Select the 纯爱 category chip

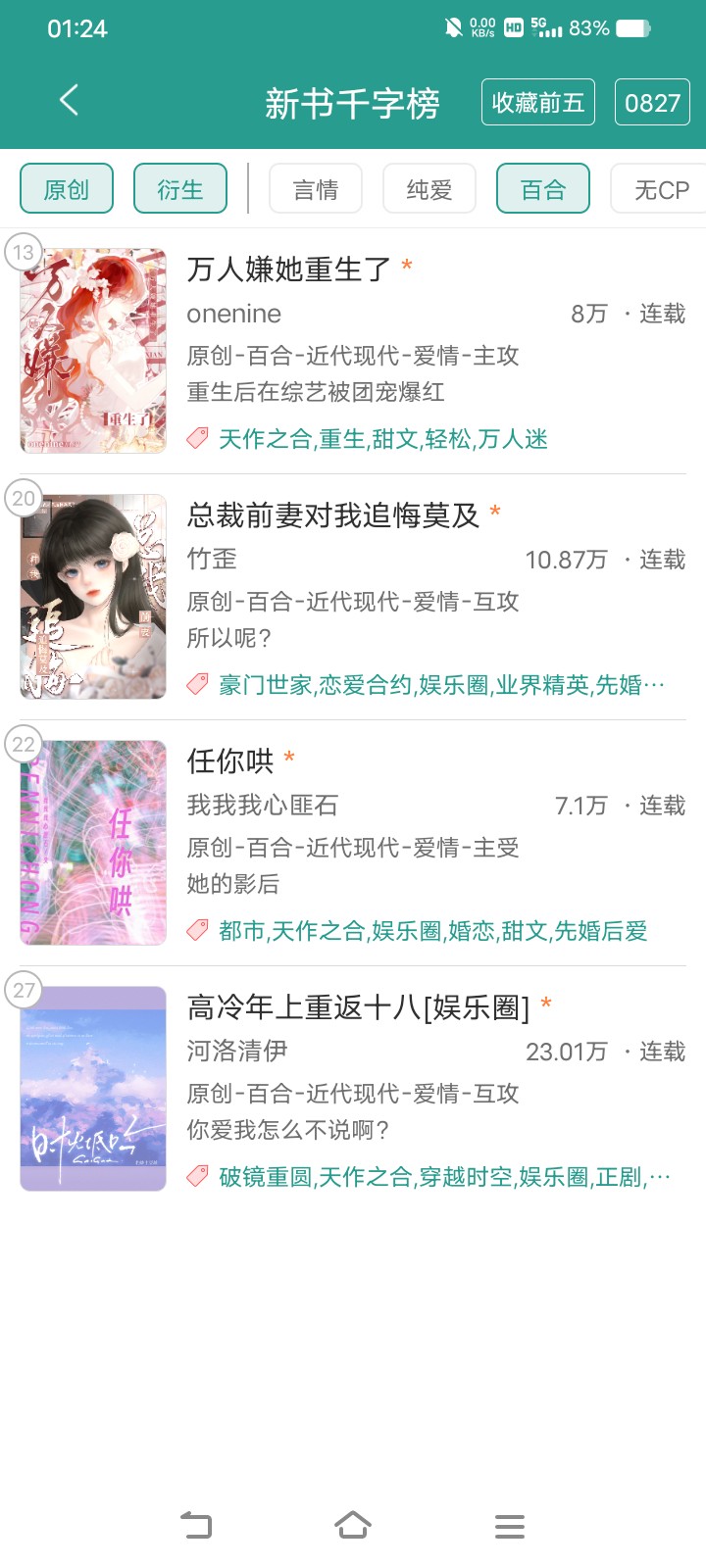click(429, 189)
